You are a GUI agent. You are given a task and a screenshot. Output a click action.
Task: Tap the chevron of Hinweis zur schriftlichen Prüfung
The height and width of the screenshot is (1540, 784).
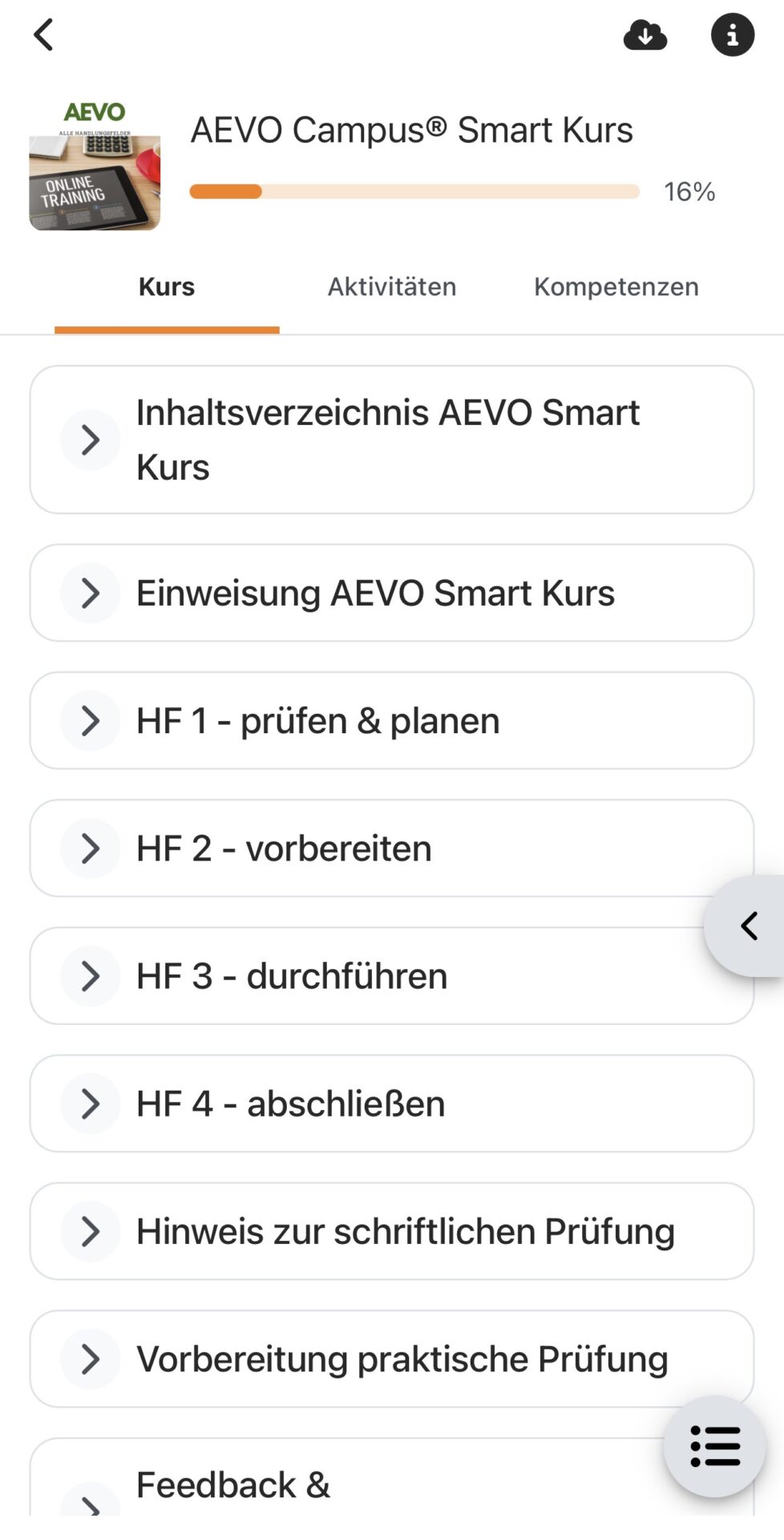coord(89,1231)
